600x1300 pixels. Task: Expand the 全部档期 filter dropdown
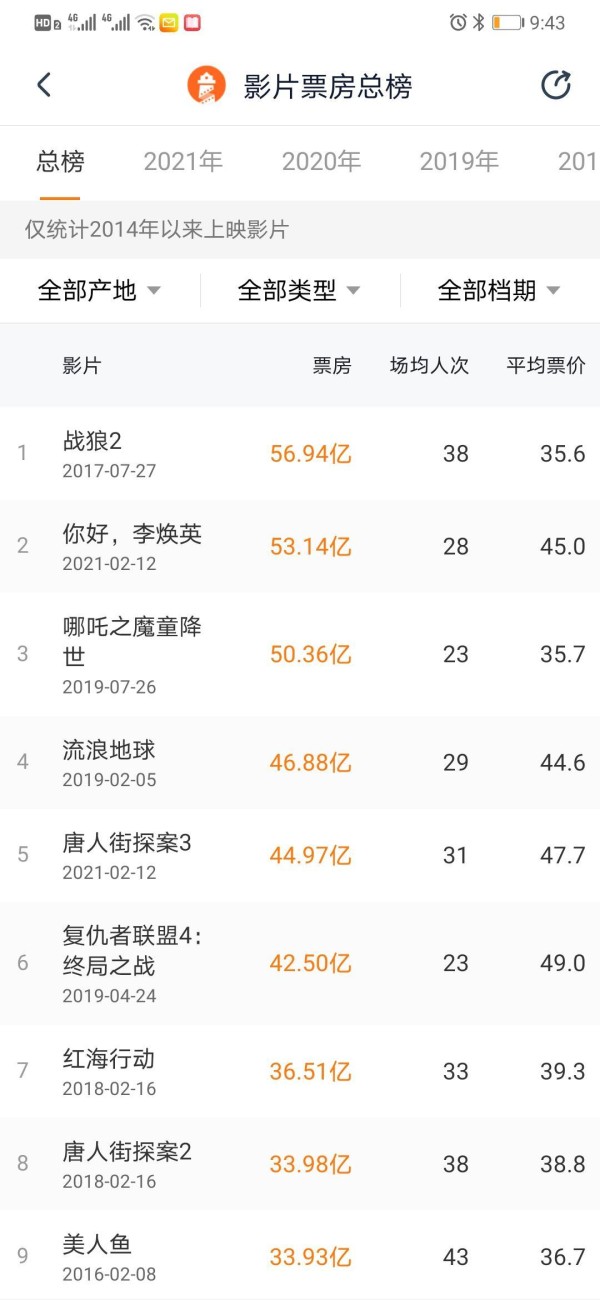[x=500, y=291]
